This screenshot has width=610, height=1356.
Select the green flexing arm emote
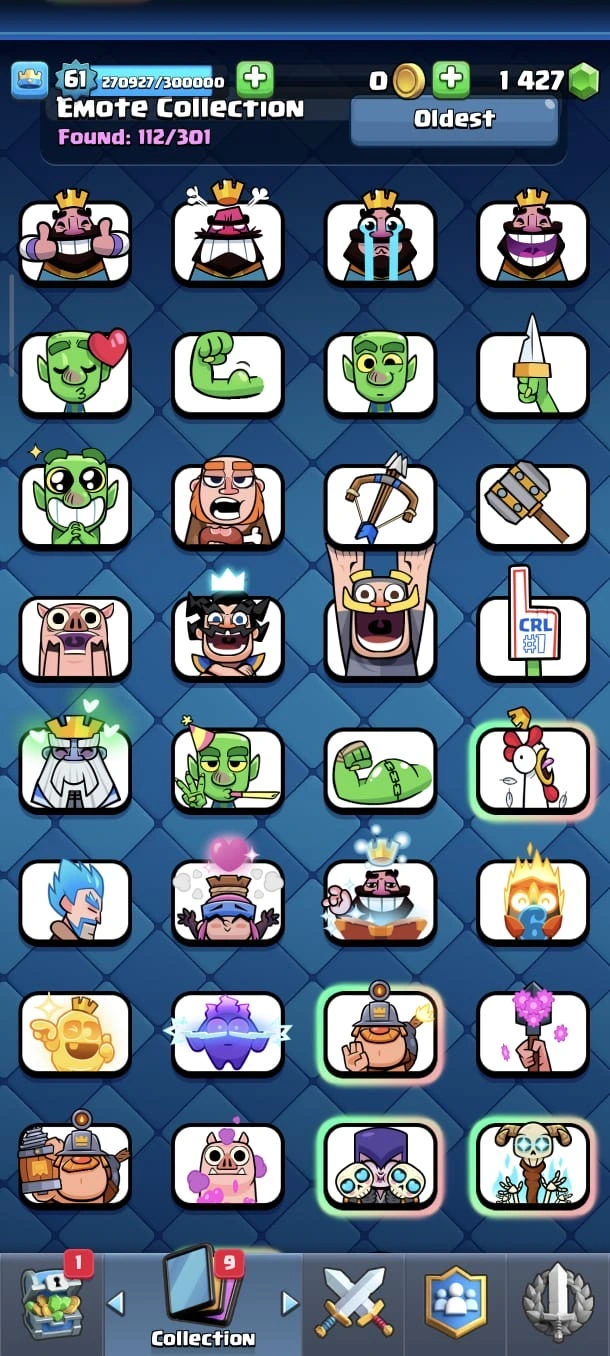point(228,374)
